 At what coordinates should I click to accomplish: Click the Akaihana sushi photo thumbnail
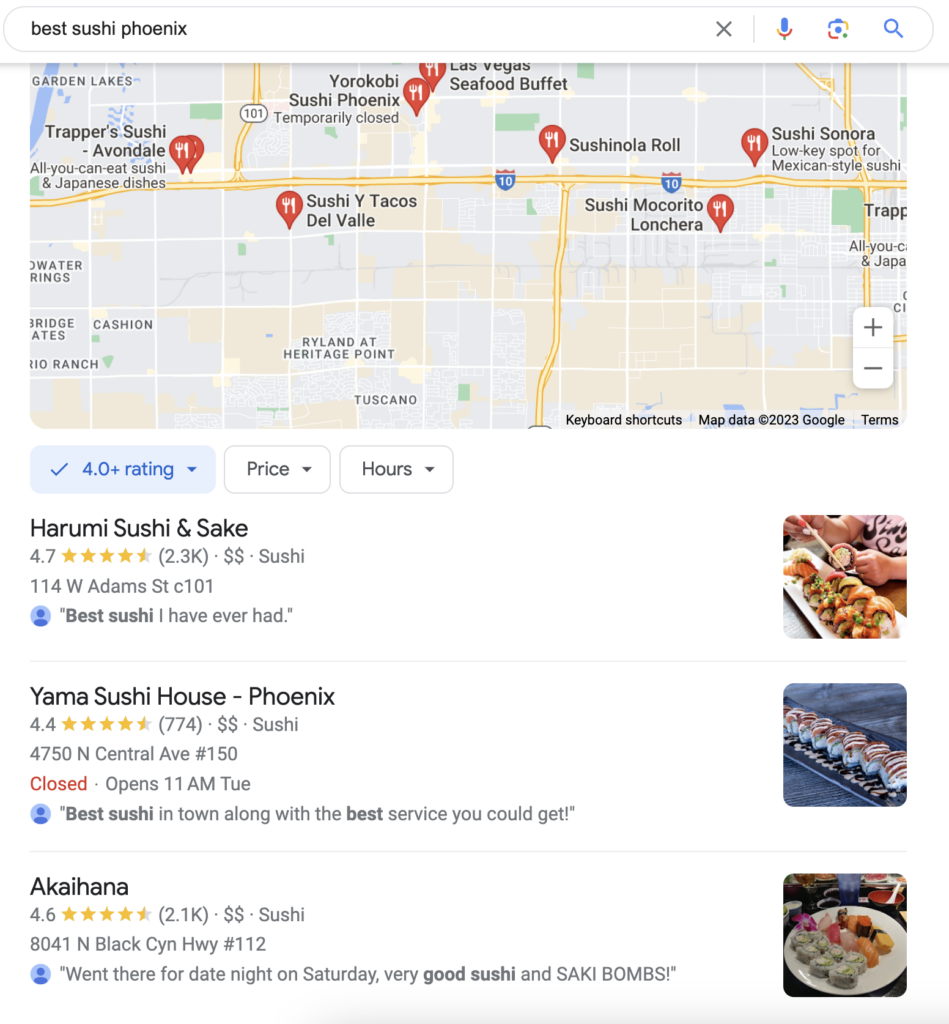pos(844,935)
